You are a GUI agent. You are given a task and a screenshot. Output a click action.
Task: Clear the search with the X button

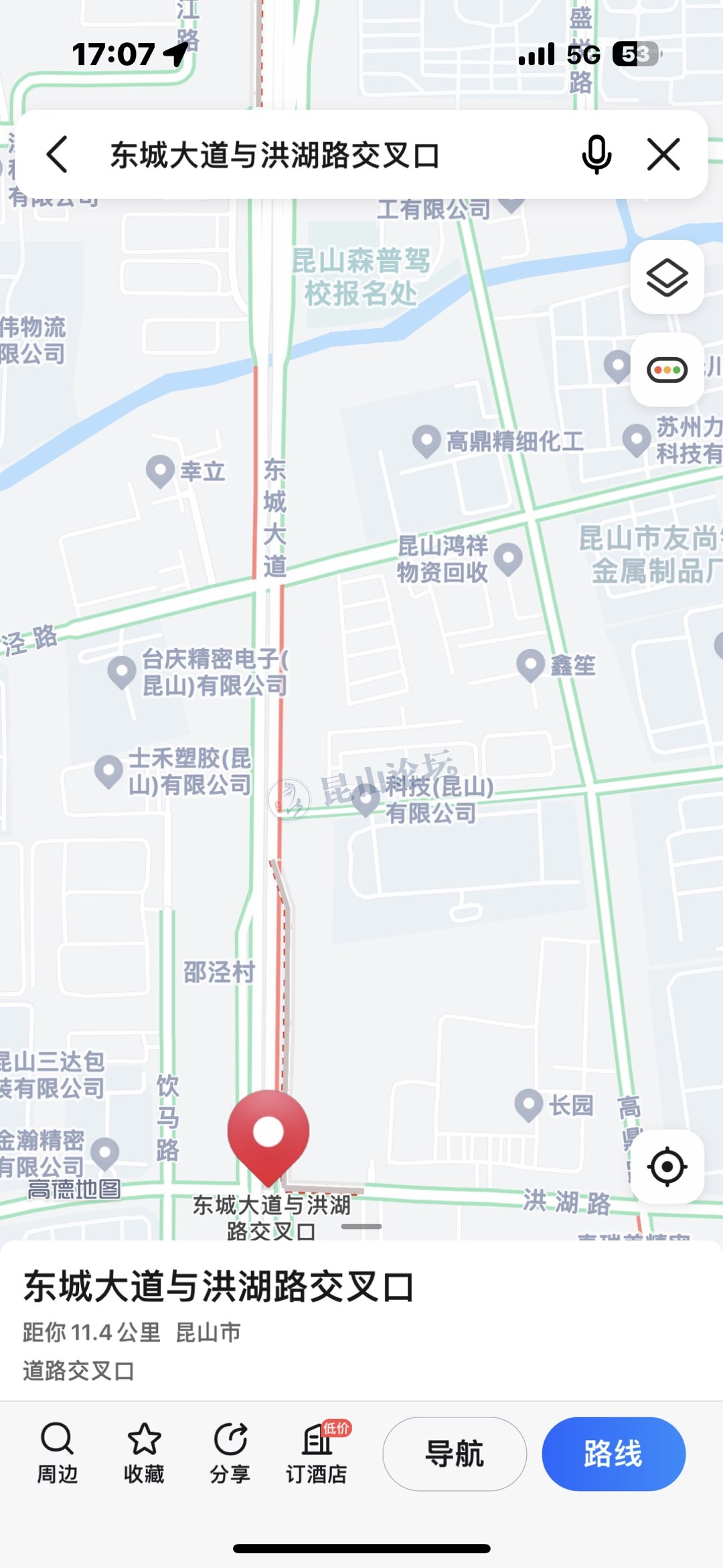(x=663, y=155)
